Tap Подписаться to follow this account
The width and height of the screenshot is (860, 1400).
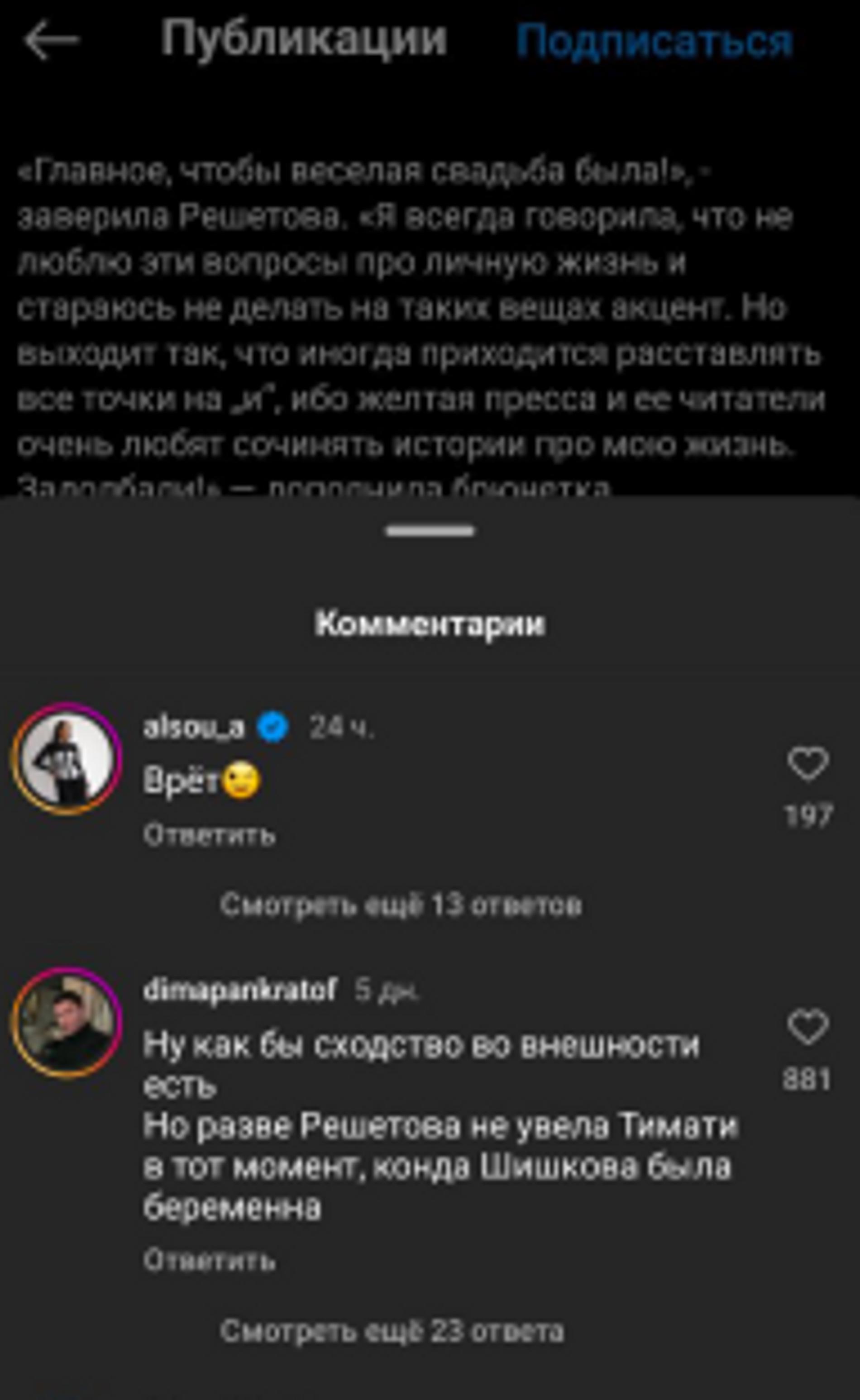tap(654, 41)
